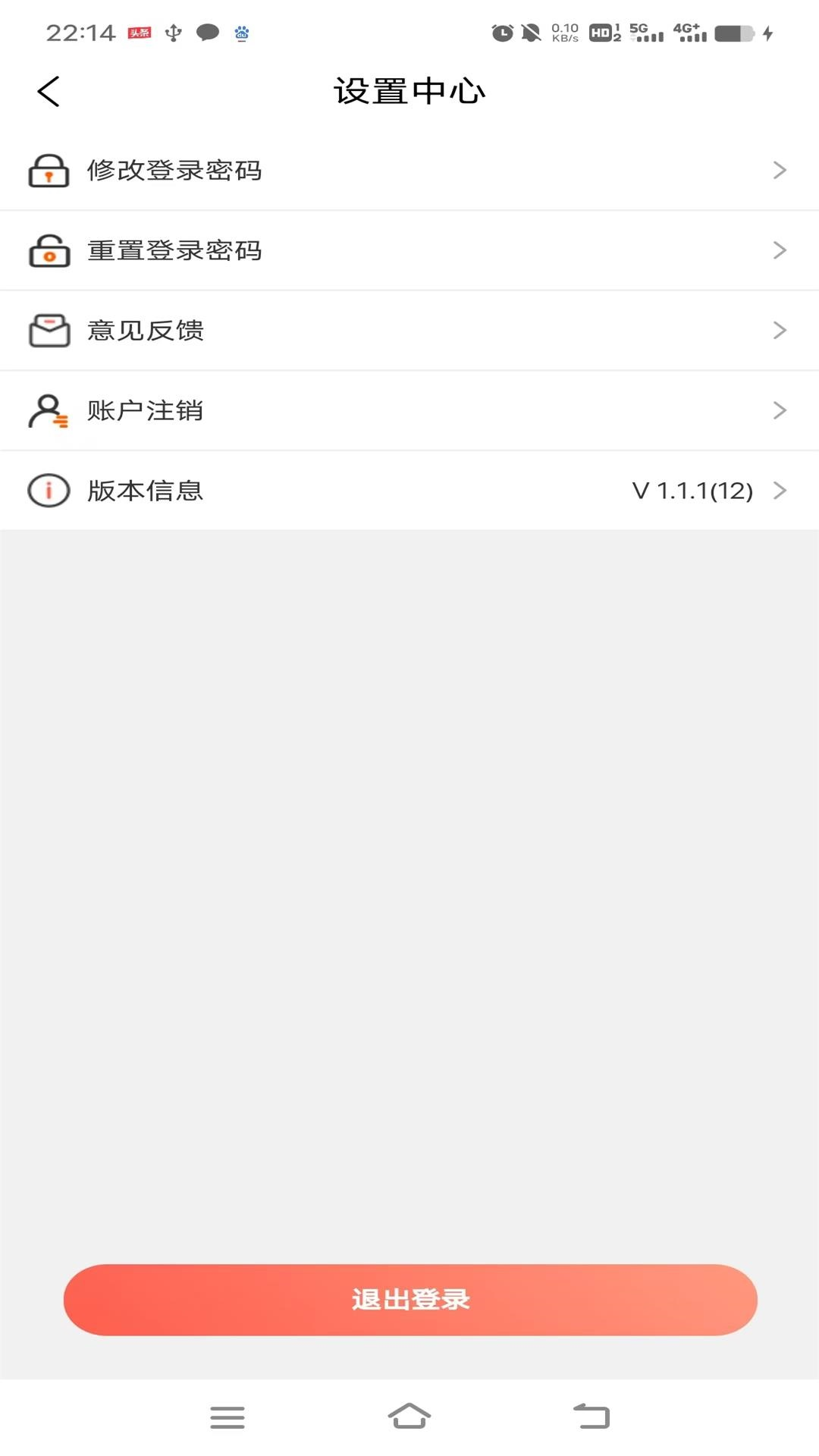Select the 设置中心 page title
The width and height of the screenshot is (819, 1456).
pyautogui.click(x=409, y=89)
